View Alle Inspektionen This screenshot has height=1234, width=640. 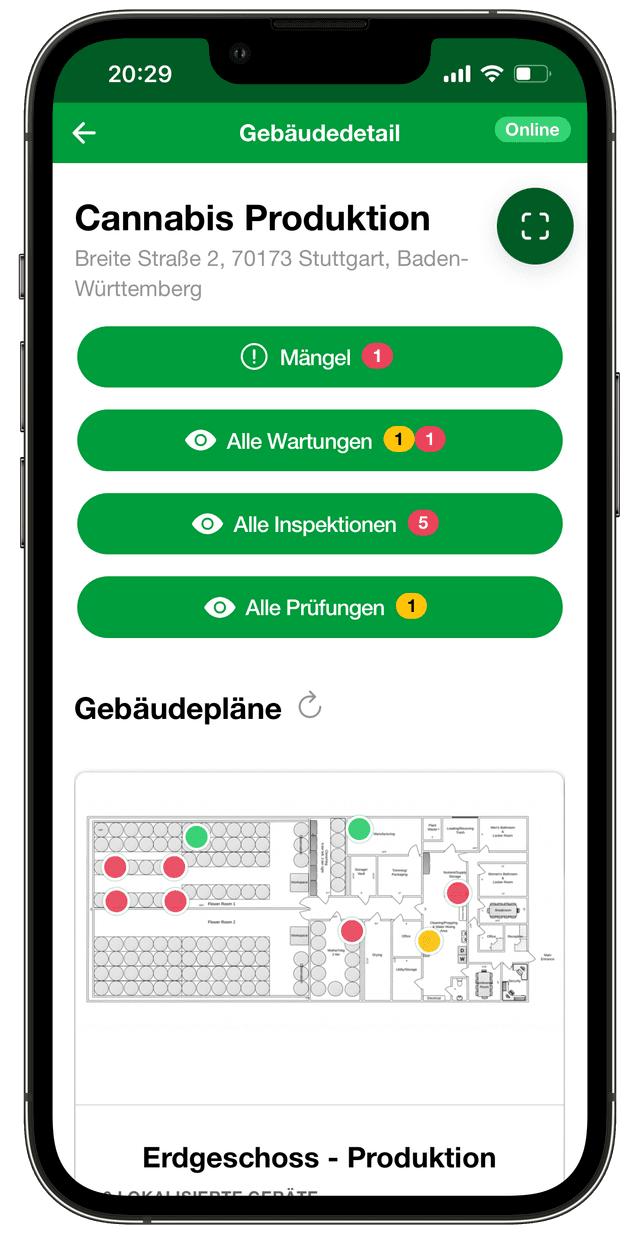coord(319,524)
